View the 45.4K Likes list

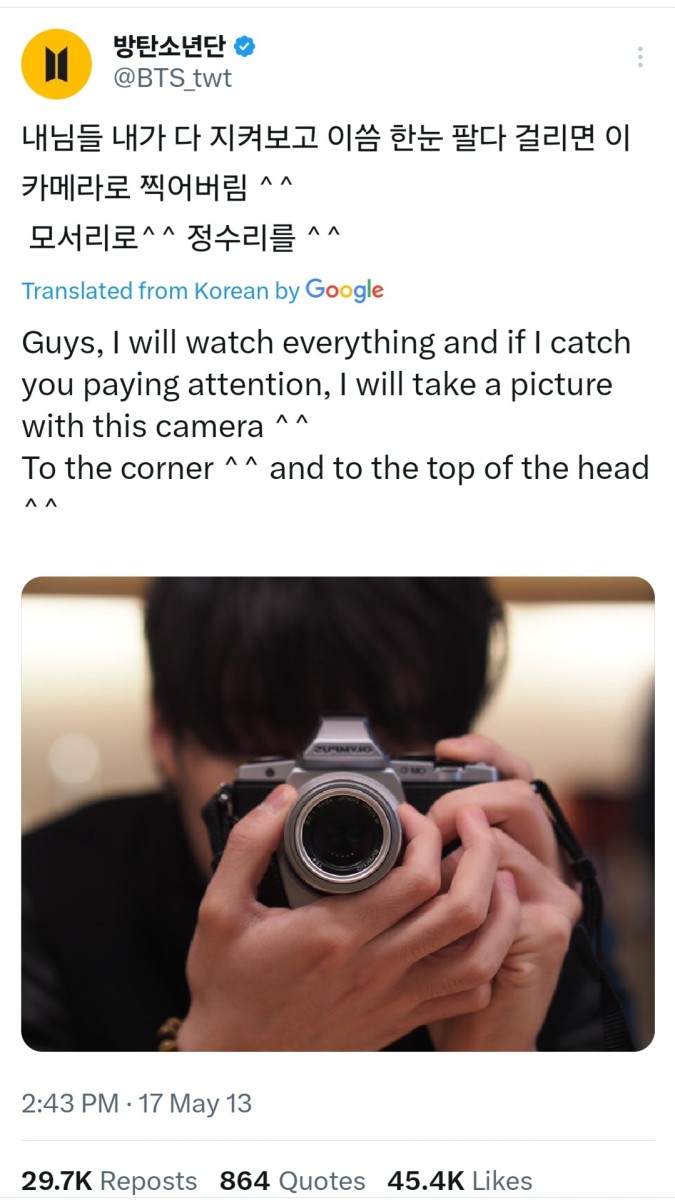459,1181
